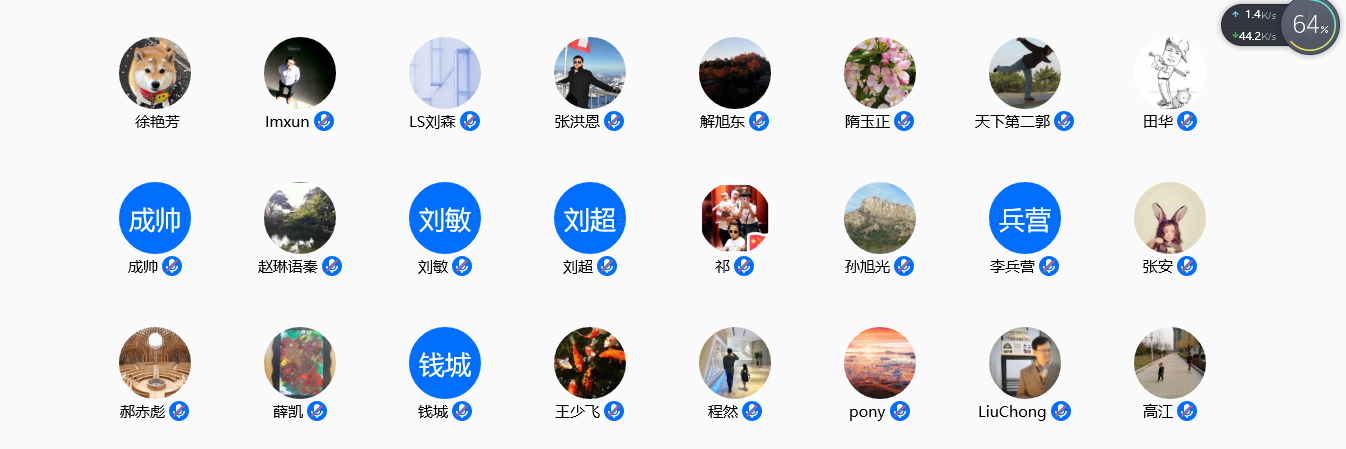This screenshot has height=449, width=1346.
Task: Select 李兵营's blue avatar
Action: click(1025, 218)
